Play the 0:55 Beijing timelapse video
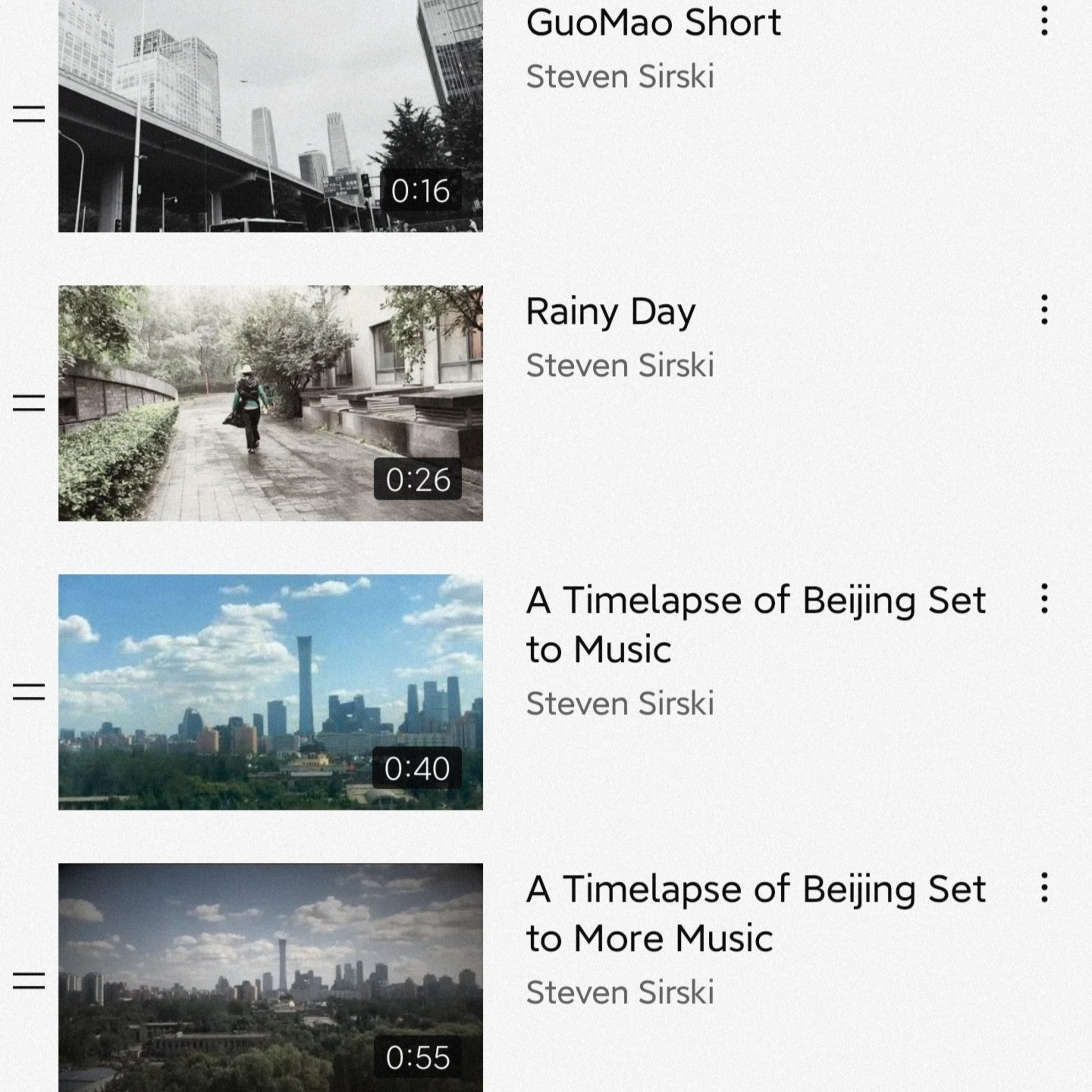This screenshot has width=1092, height=1092. point(270,978)
